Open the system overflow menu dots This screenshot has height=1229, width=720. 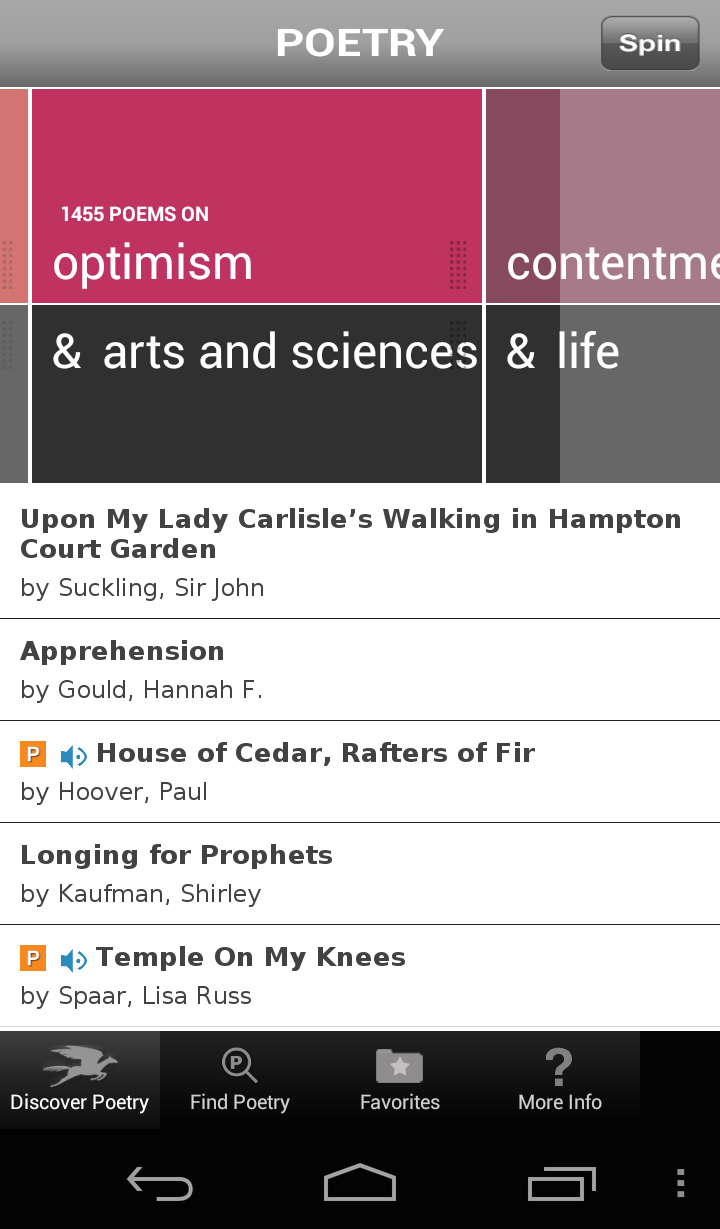point(680,1183)
